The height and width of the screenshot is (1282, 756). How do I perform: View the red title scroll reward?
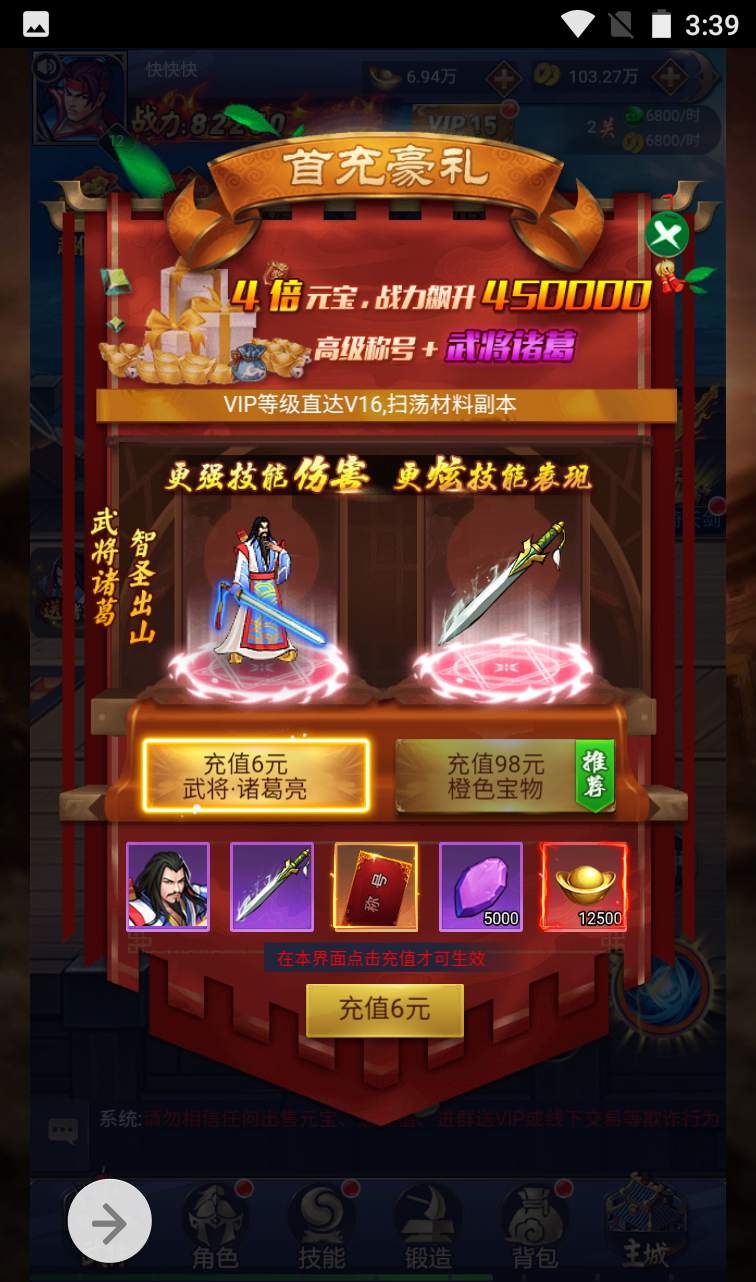pos(376,887)
